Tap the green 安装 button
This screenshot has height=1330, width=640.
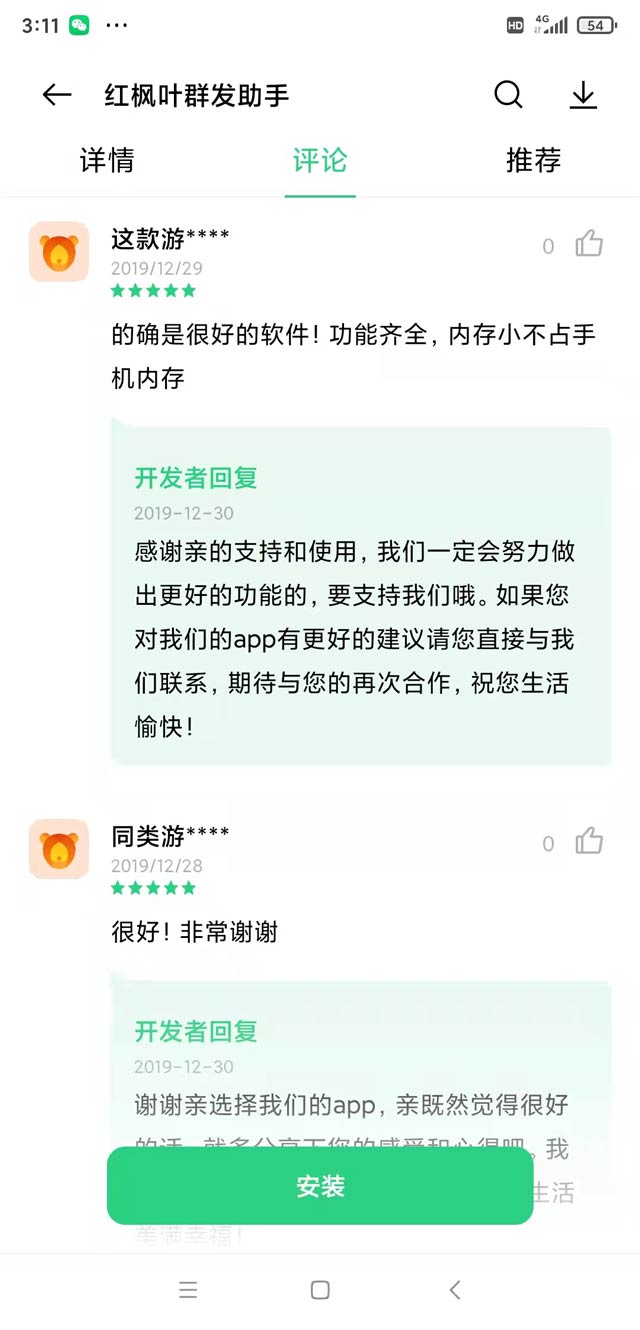320,1186
